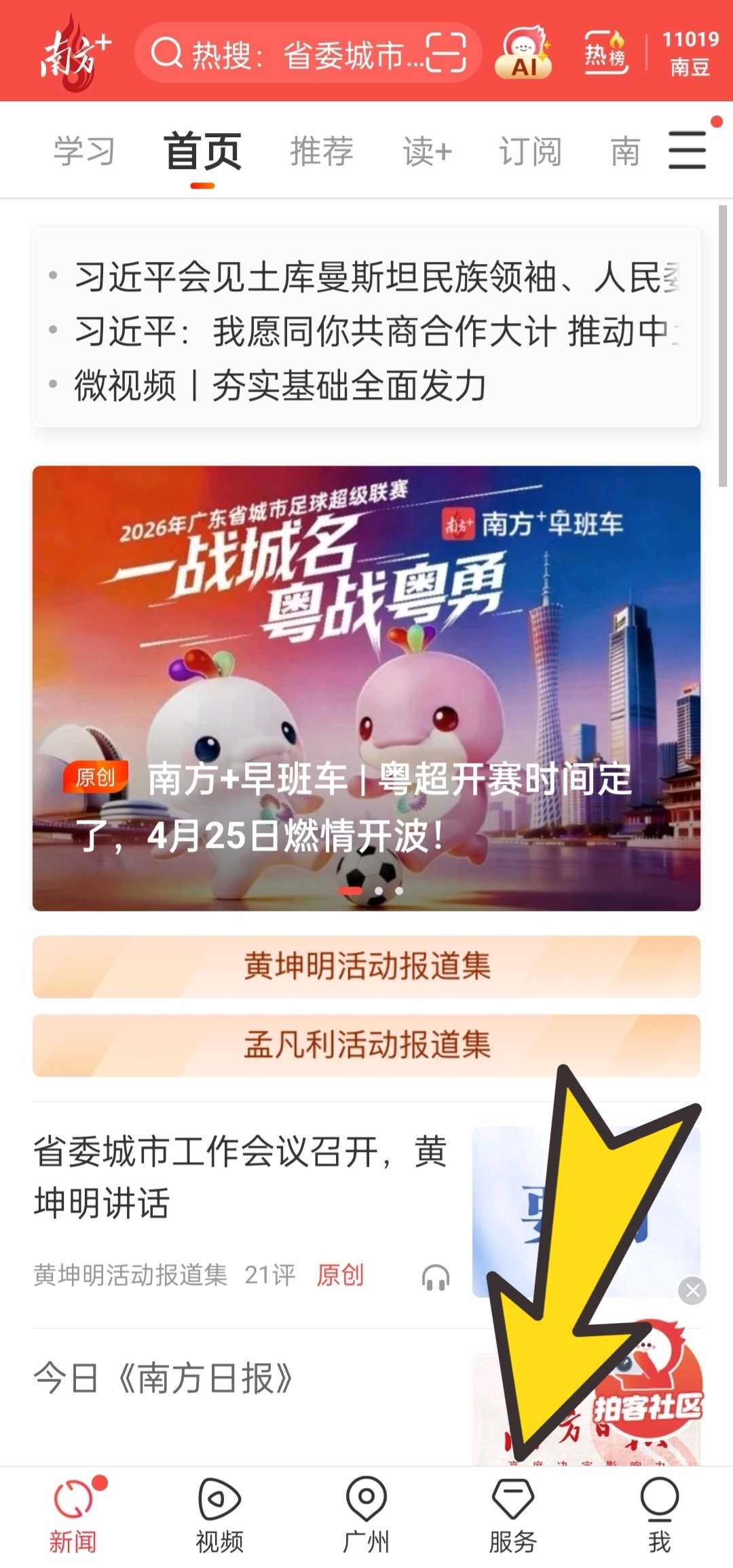Open 黄坤明活动报道集 collection
The height and width of the screenshot is (1568, 733).
click(366, 966)
